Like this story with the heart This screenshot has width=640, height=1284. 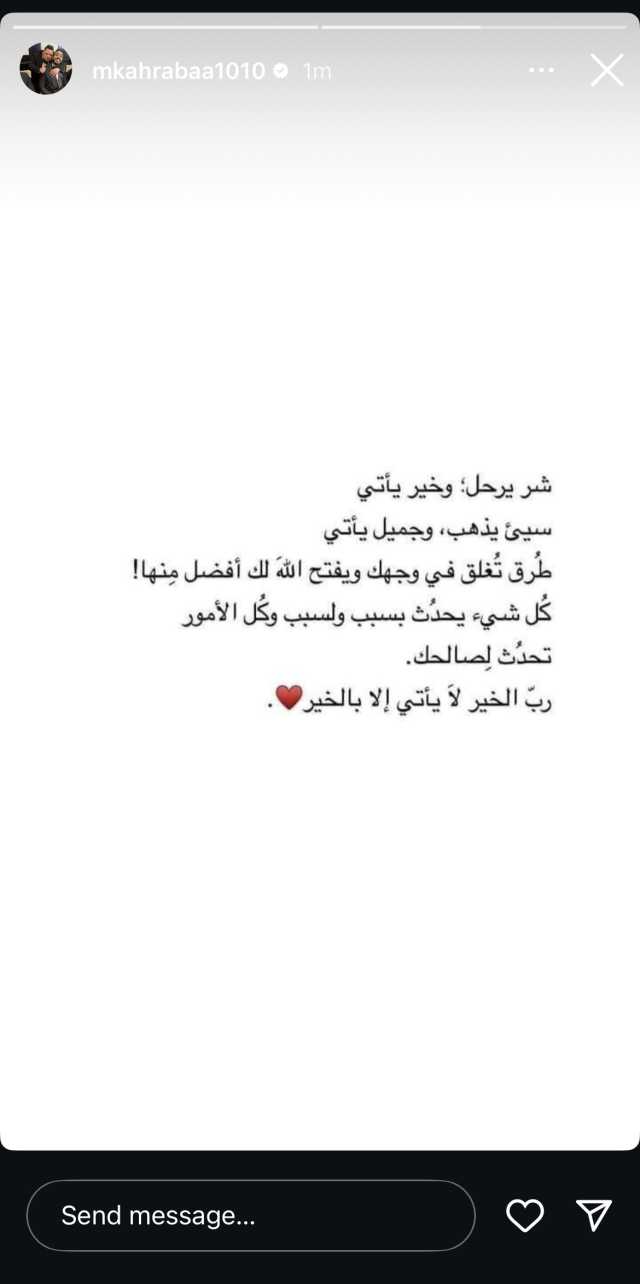[x=524, y=1215]
